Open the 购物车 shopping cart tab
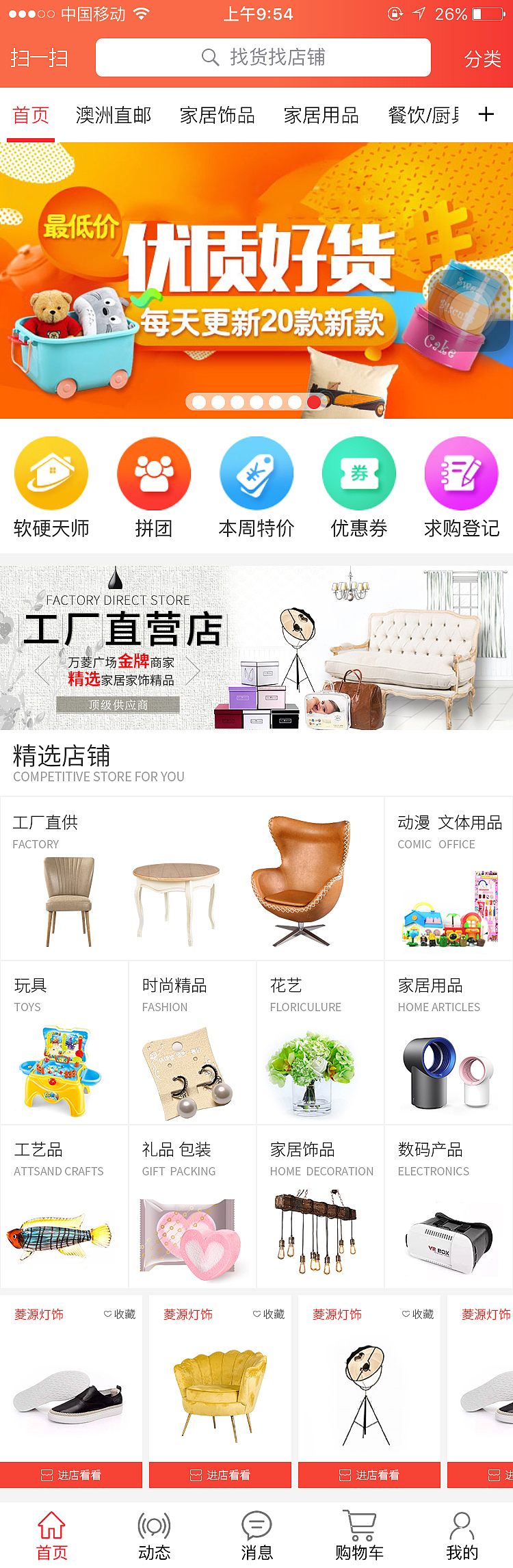Viewport: 513px width, 1568px height. [359, 1535]
